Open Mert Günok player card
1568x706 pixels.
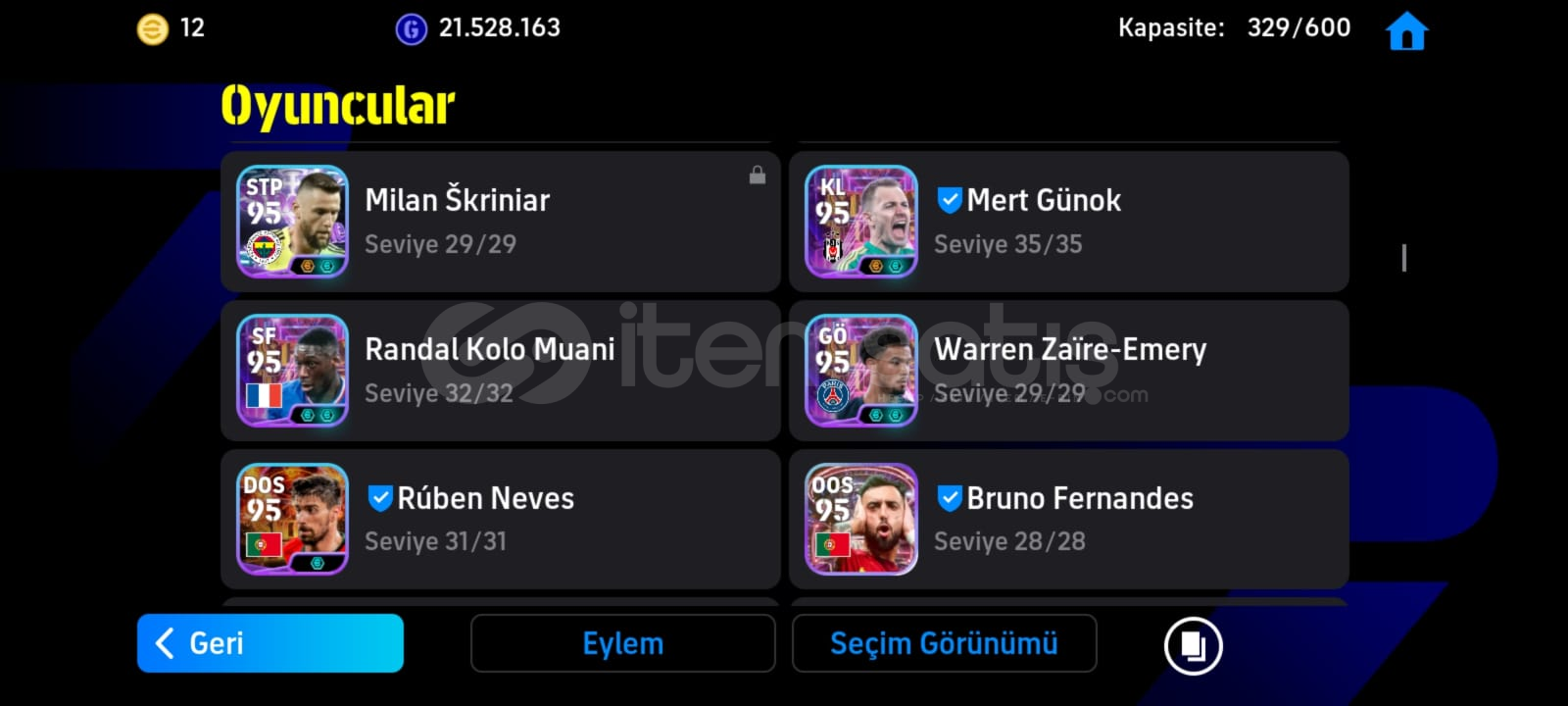1068,222
